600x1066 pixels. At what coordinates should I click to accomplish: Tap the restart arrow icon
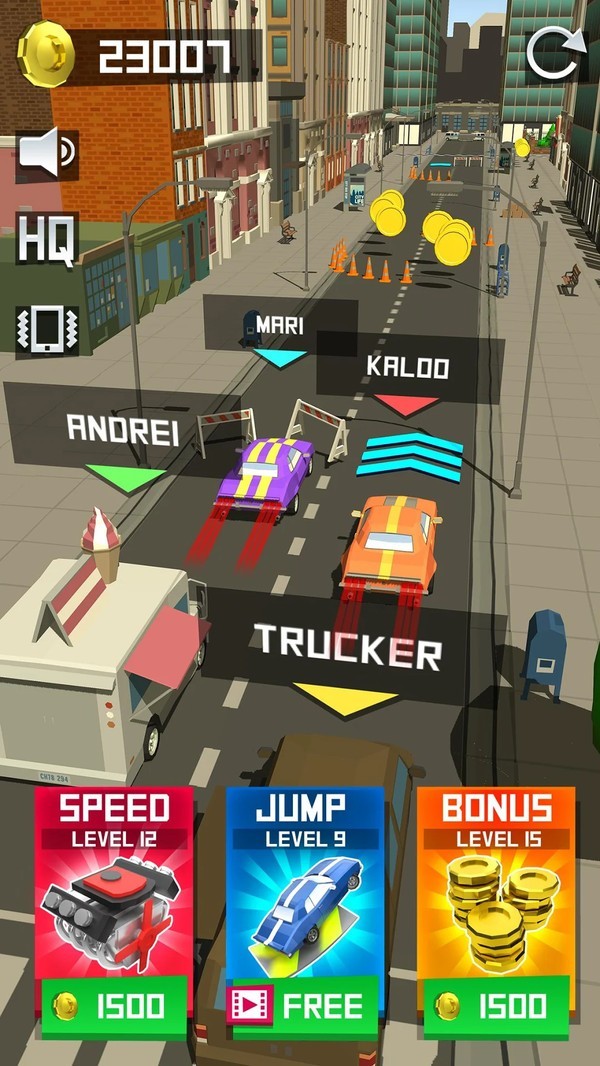pos(554,53)
